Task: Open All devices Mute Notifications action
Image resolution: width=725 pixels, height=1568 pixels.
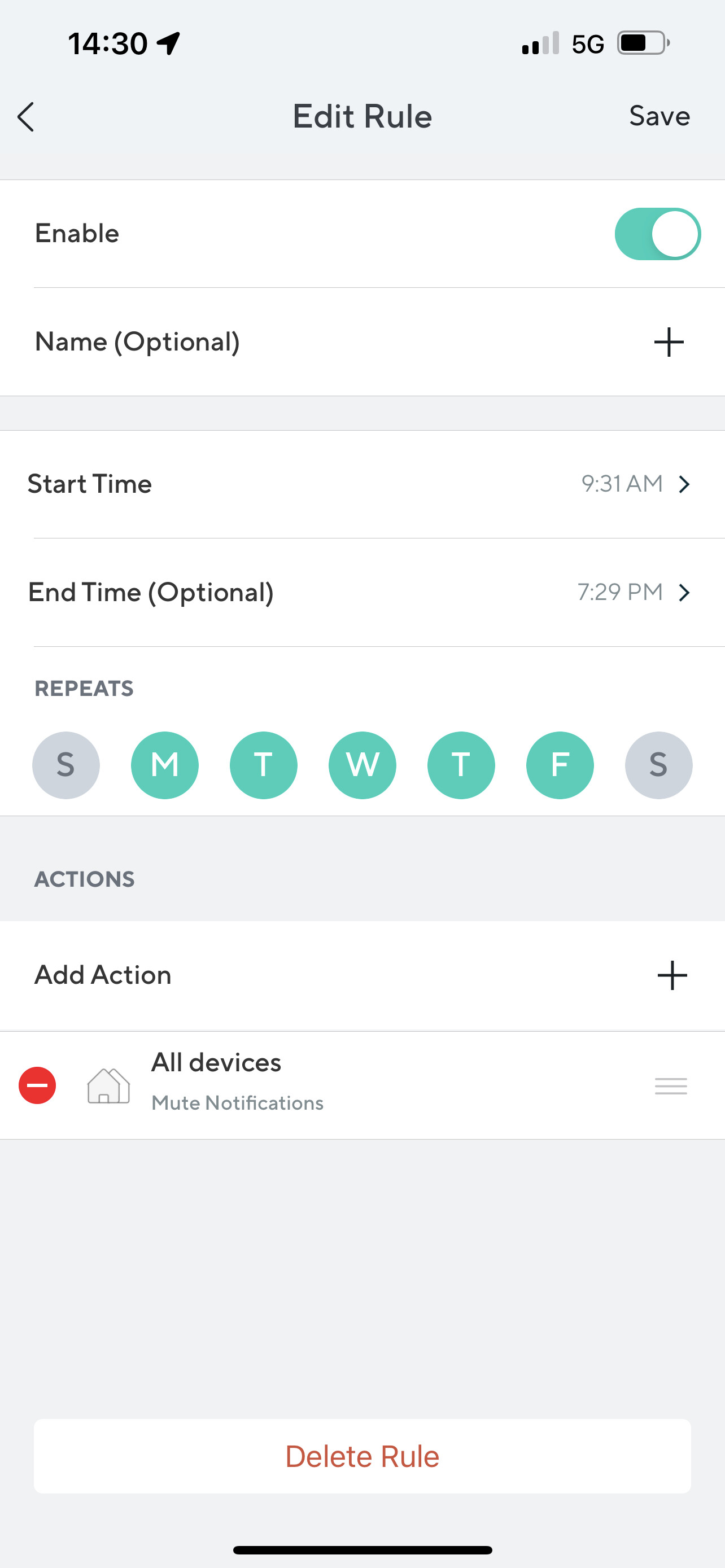Action: [237, 1084]
